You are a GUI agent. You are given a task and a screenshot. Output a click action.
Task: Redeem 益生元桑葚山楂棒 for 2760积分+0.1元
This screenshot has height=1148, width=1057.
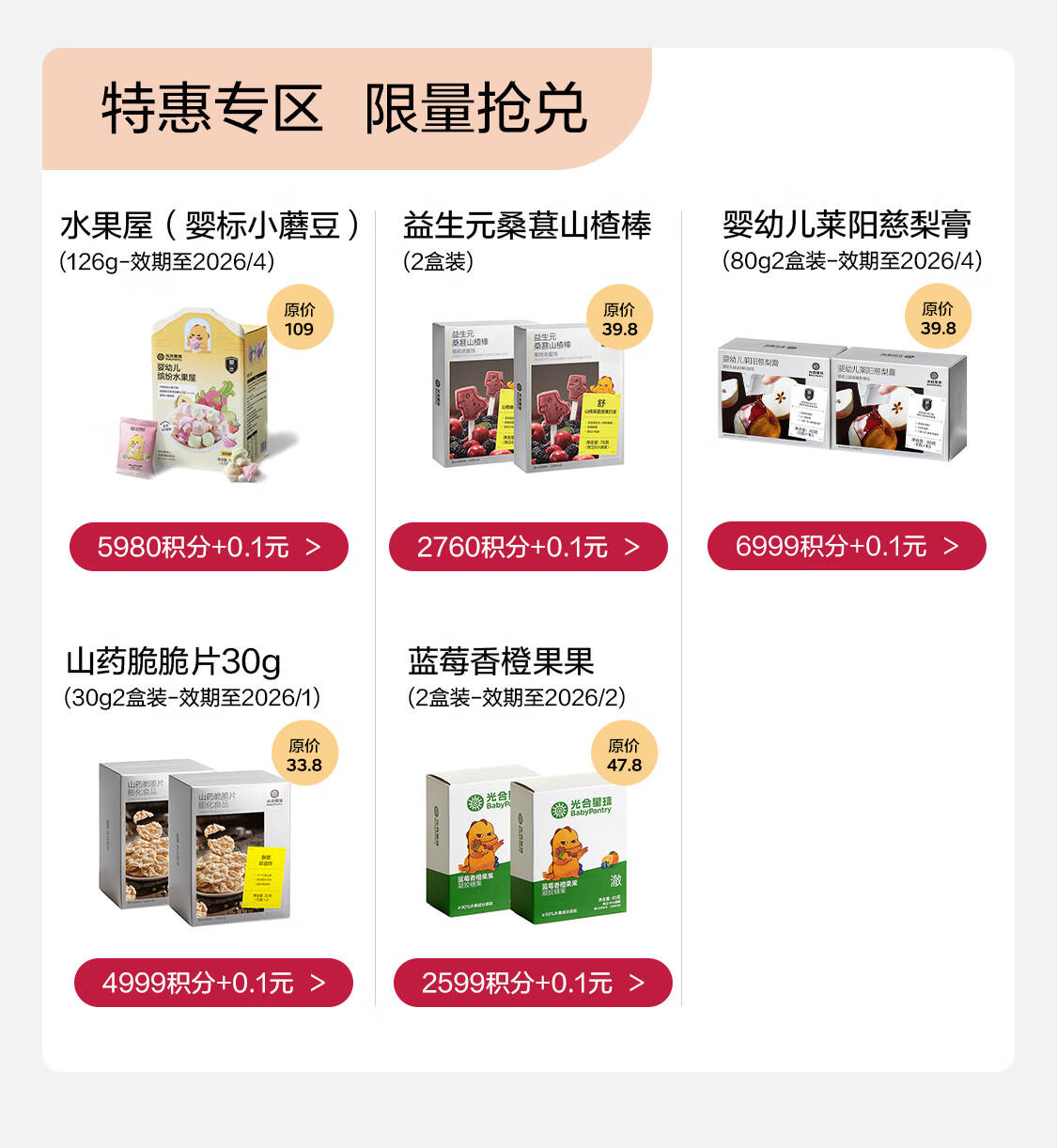pyautogui.click(x=528, y=547)
